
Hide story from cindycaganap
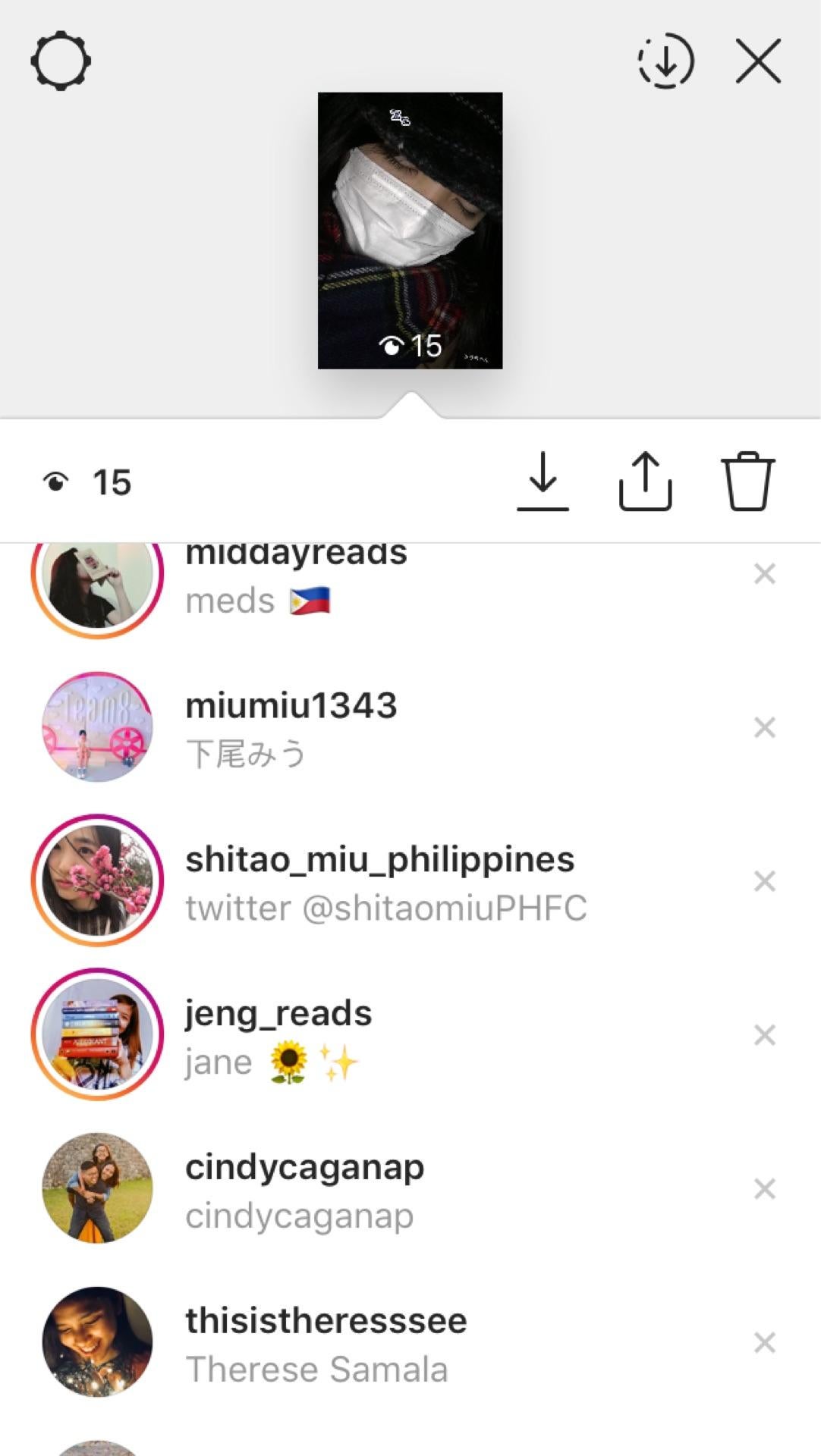click(764, 1189)
